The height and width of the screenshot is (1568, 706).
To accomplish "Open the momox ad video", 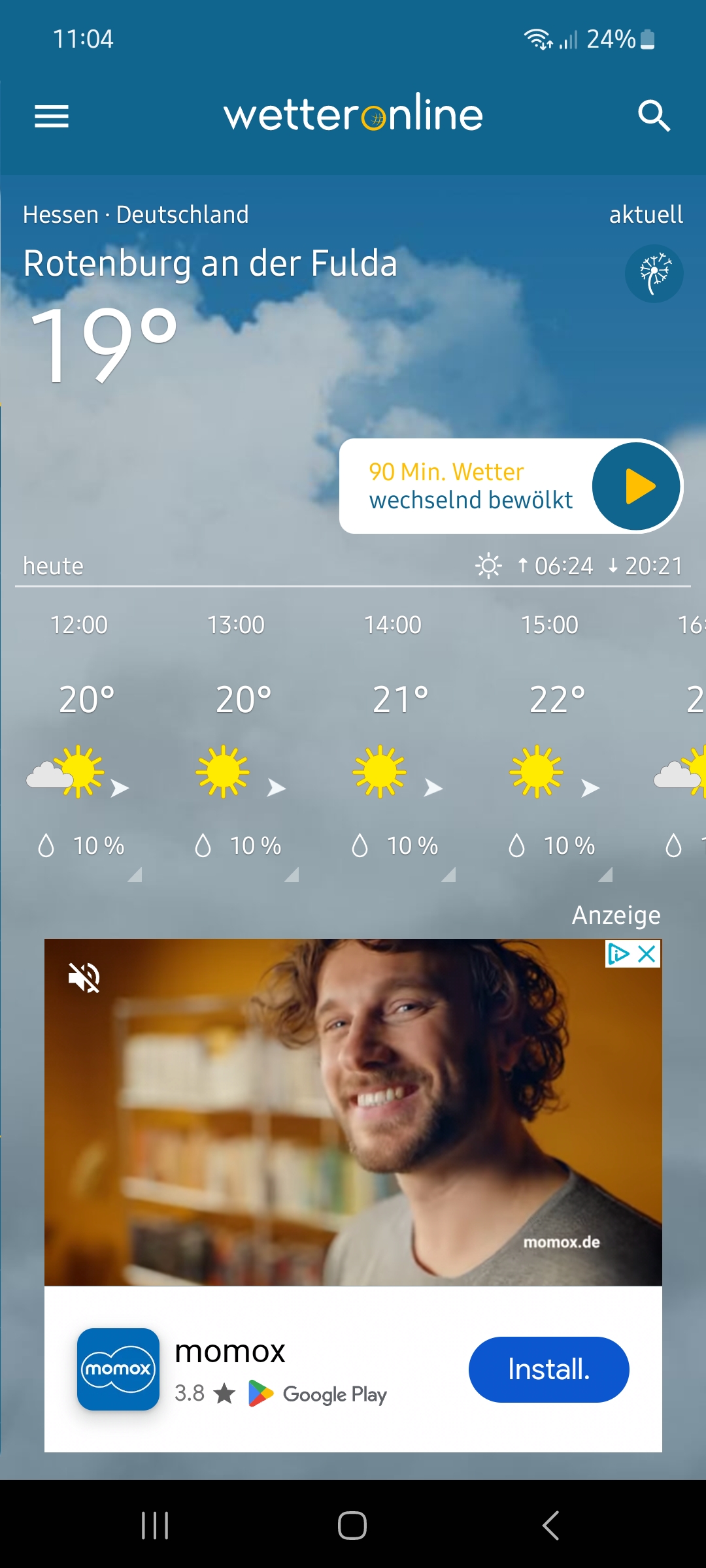I will point(353,1113).
